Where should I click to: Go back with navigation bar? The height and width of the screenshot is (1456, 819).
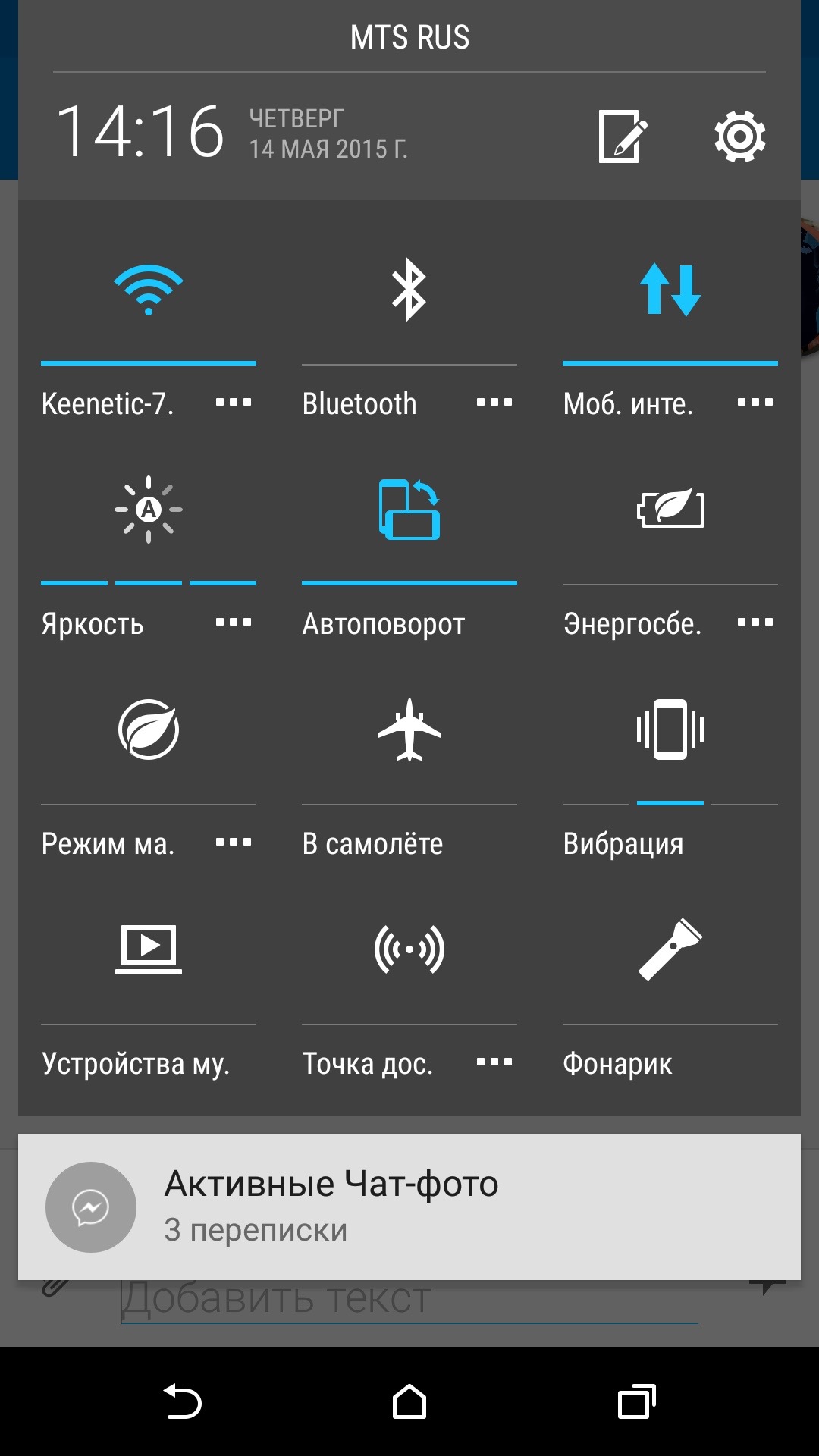point(182,1401)
